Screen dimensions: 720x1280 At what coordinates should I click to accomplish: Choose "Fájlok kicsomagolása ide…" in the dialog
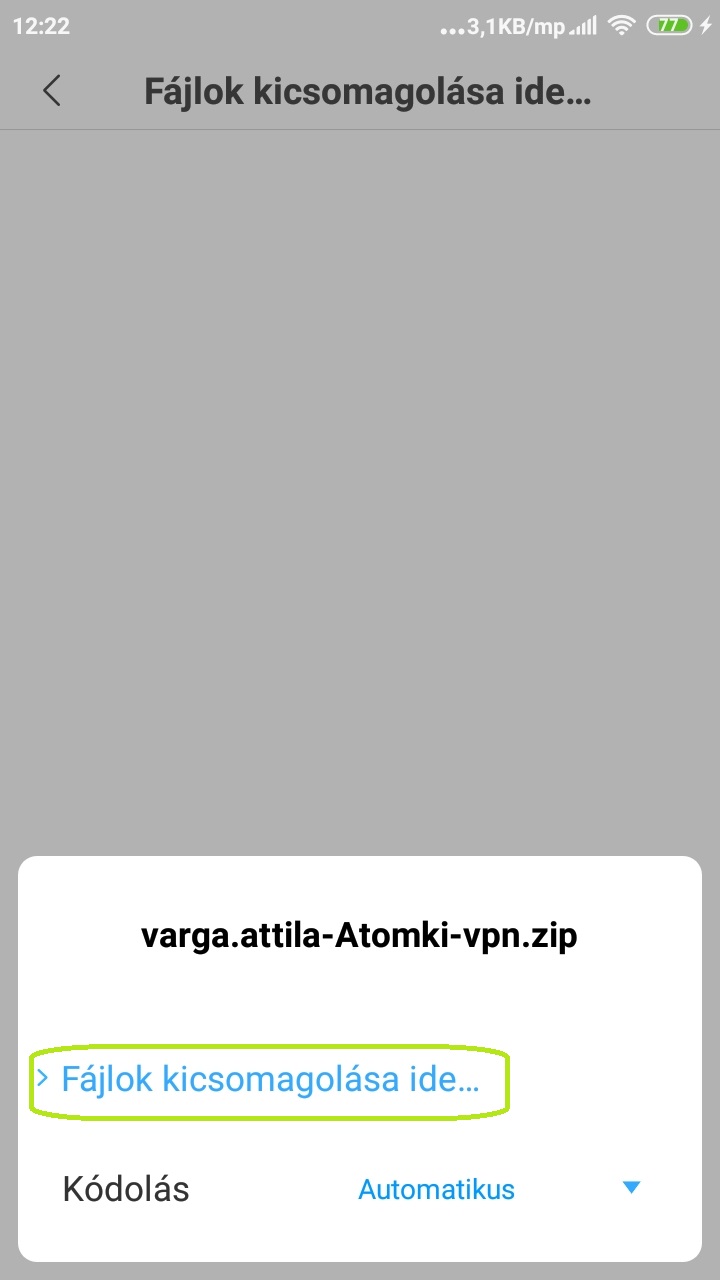coord(270,1080)
